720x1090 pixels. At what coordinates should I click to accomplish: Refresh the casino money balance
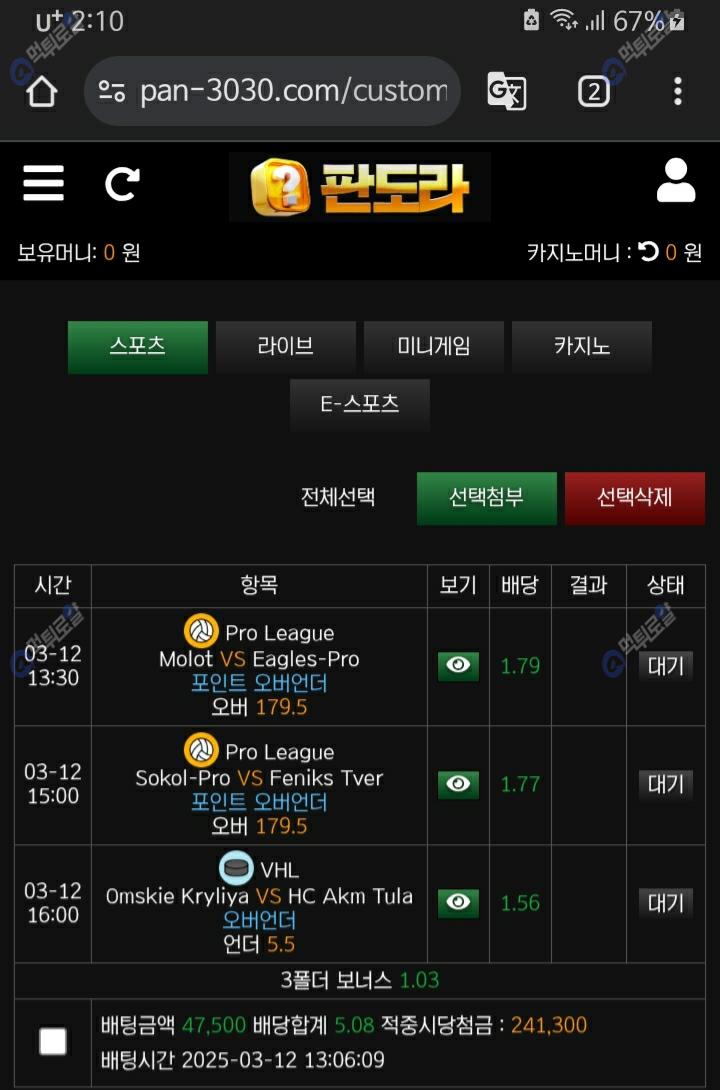[649, 252]
